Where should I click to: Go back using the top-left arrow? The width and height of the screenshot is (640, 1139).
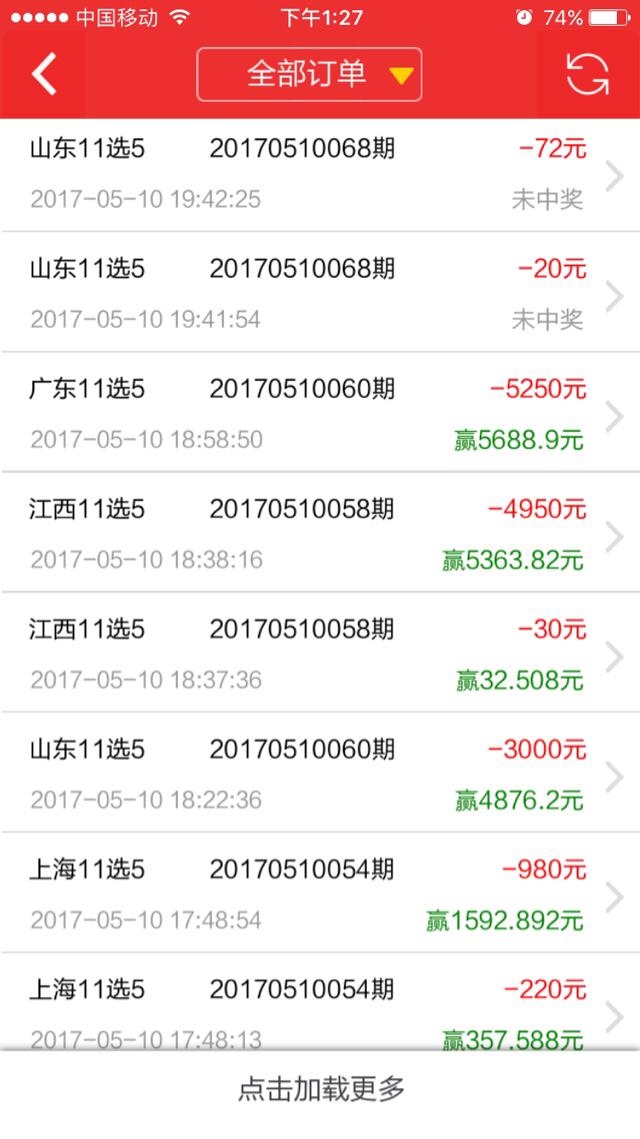(x=44, y=74)
